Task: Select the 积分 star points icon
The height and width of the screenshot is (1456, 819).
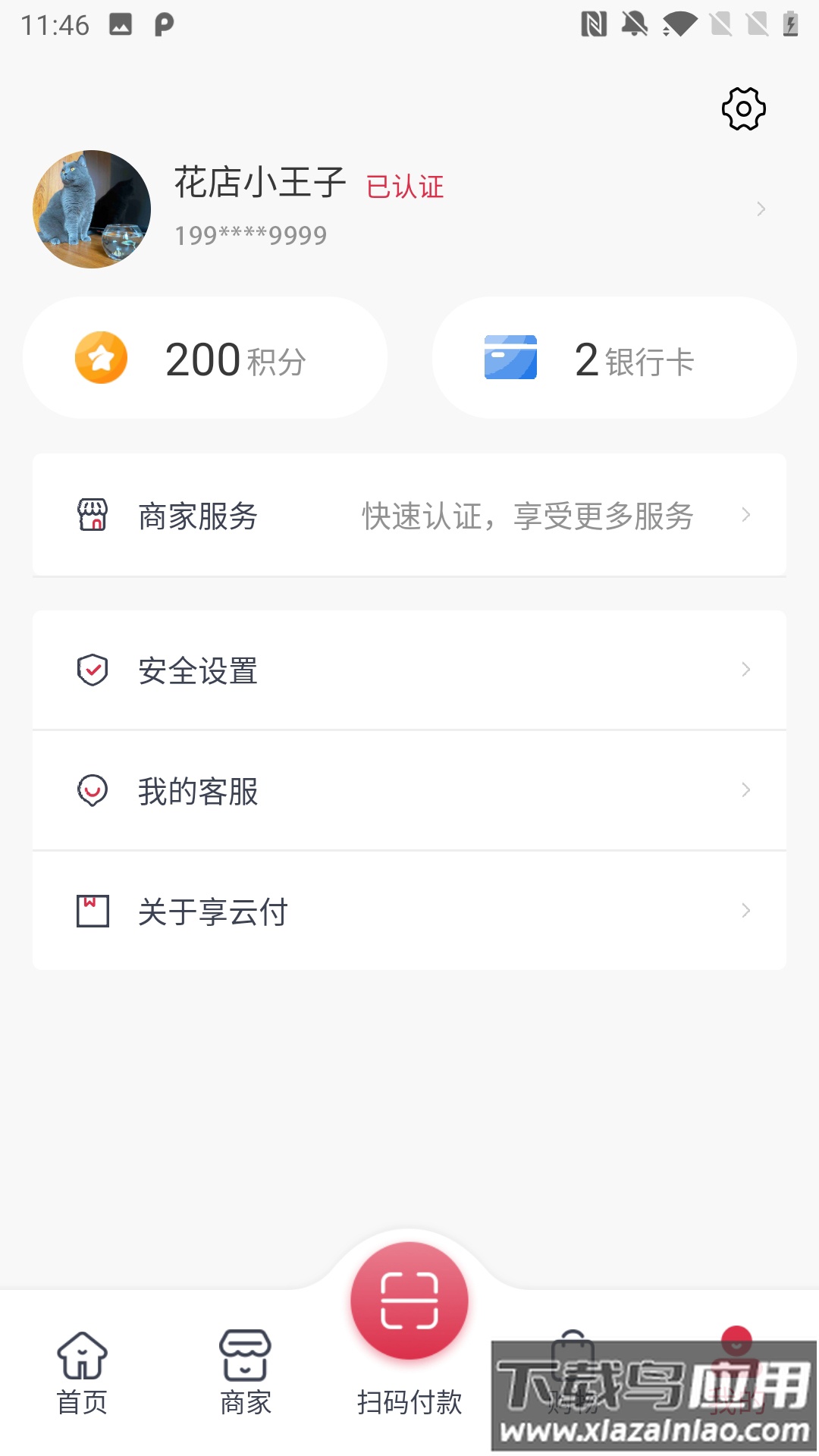Action: pyautogui.click(x=102, y=356)
